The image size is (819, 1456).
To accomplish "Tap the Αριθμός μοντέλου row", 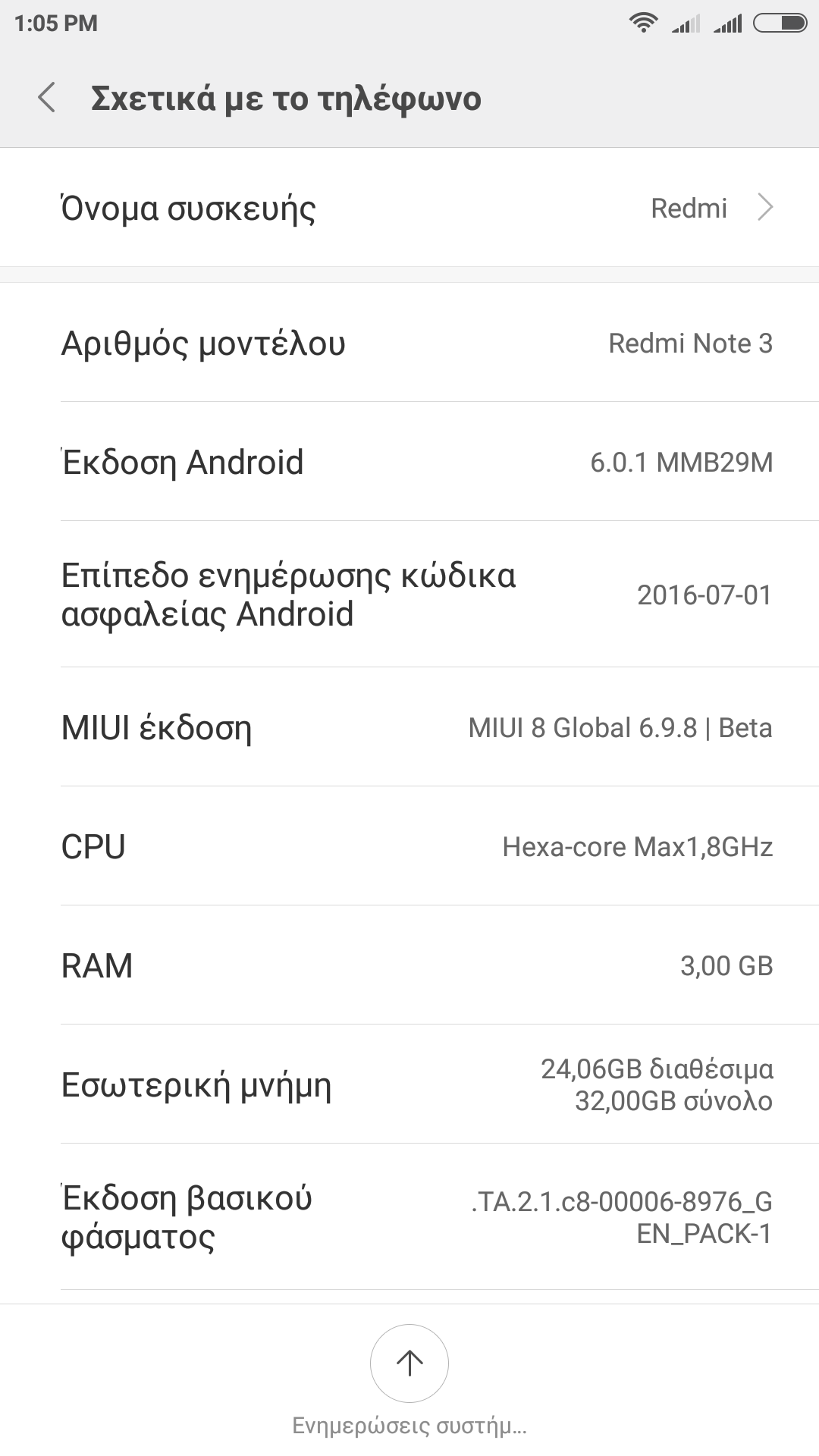I will 409,343.
